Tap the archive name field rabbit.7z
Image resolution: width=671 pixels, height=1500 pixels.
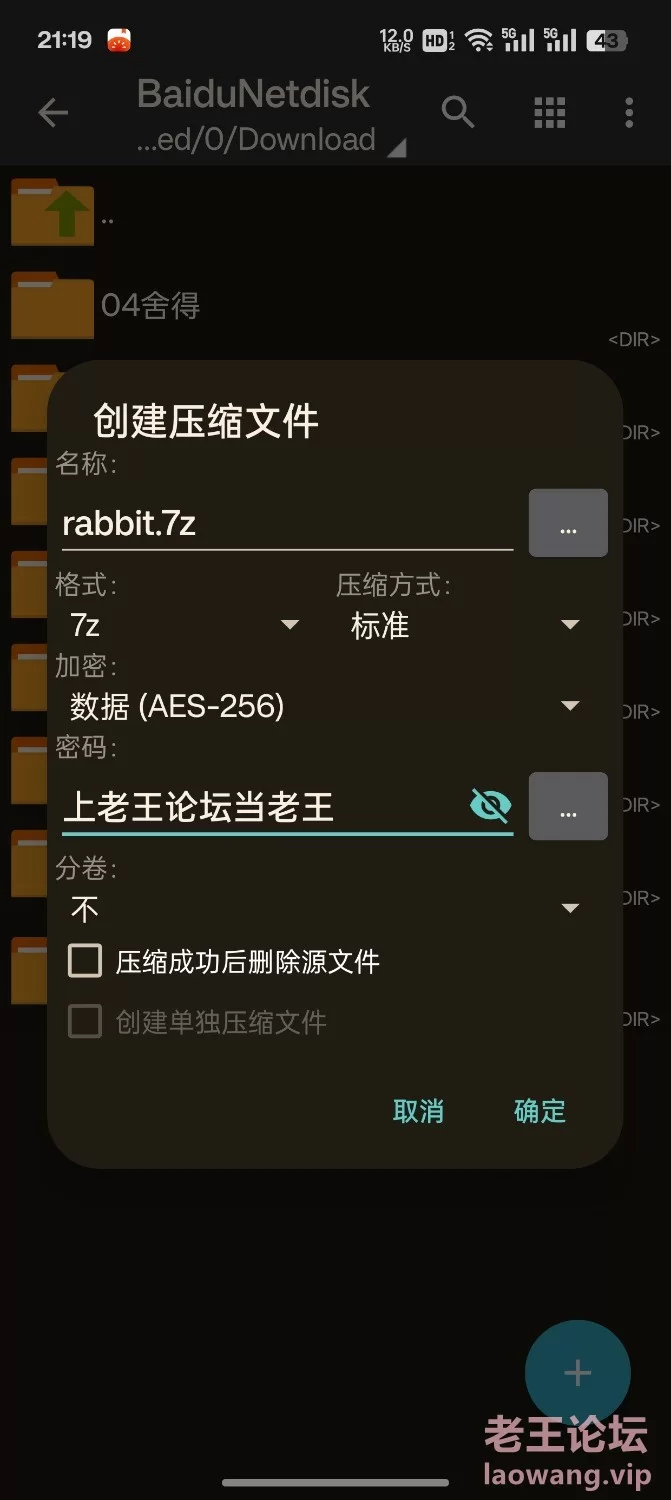pos(287,524)
